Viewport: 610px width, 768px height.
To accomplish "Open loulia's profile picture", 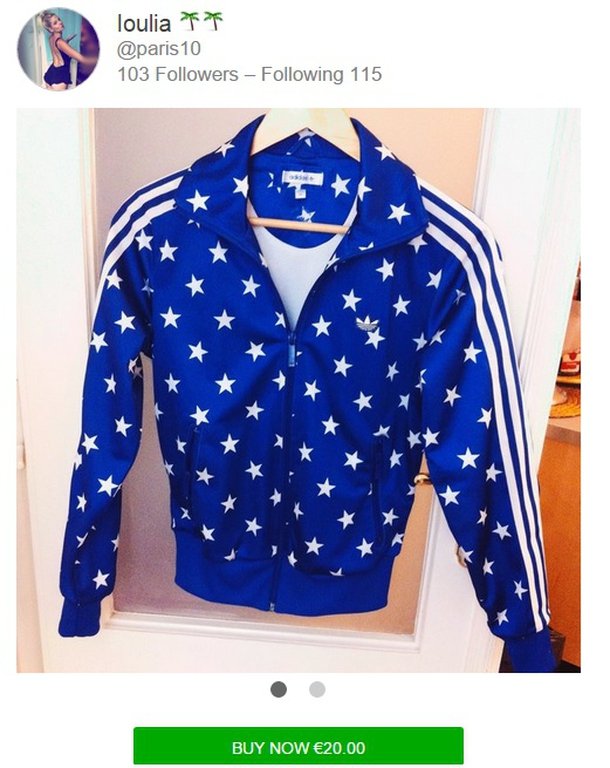I will pos(58,49).
